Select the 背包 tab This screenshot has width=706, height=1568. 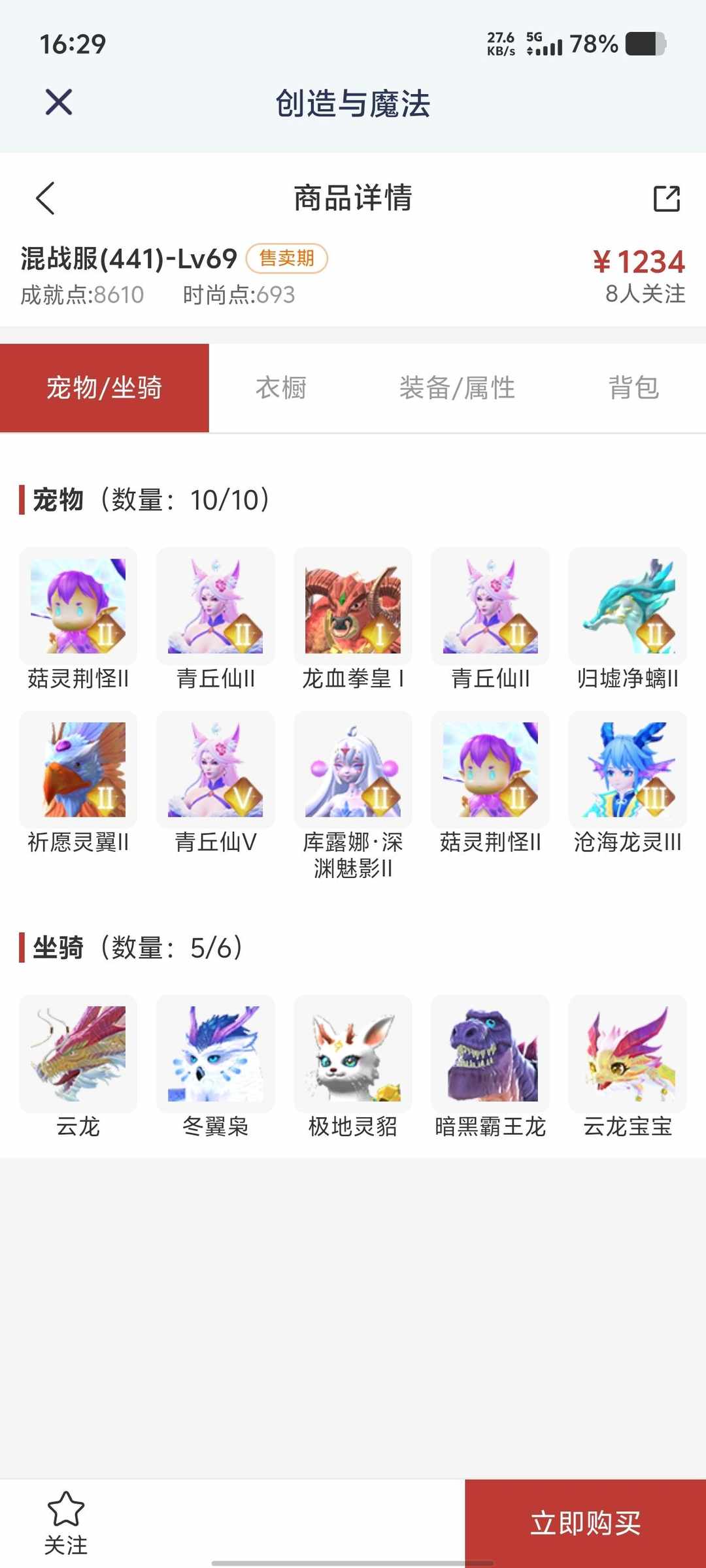[633, 388]
